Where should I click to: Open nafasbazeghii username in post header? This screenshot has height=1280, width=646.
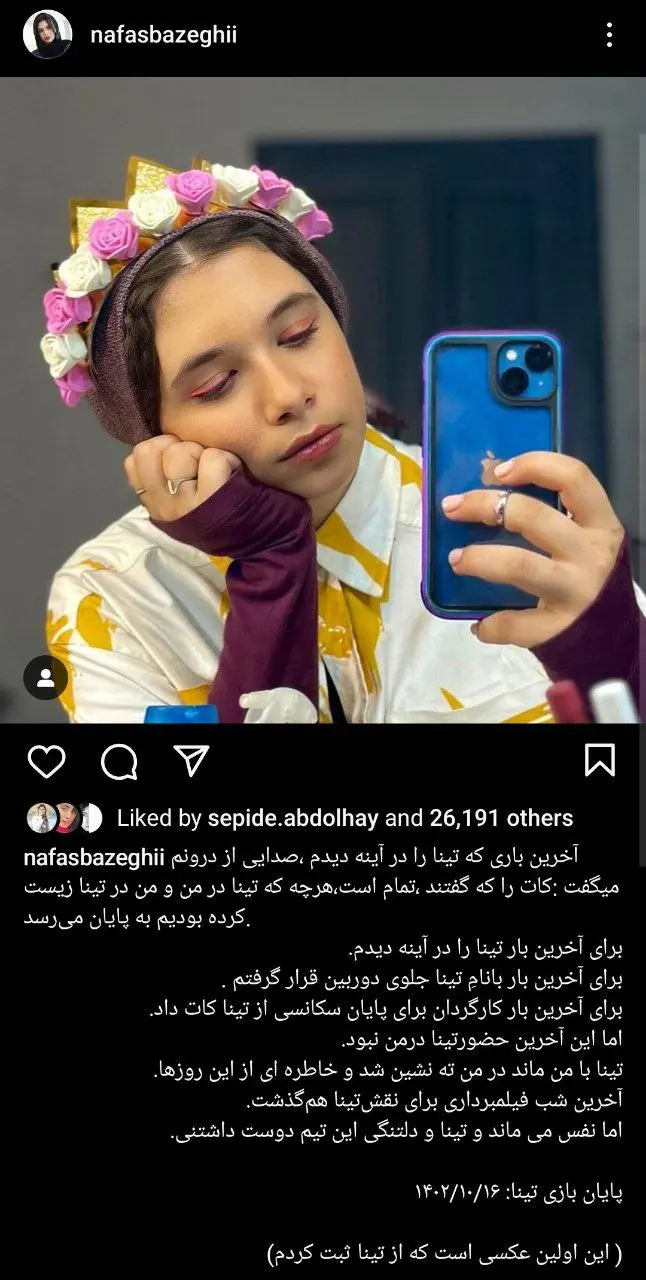[163, 36]
